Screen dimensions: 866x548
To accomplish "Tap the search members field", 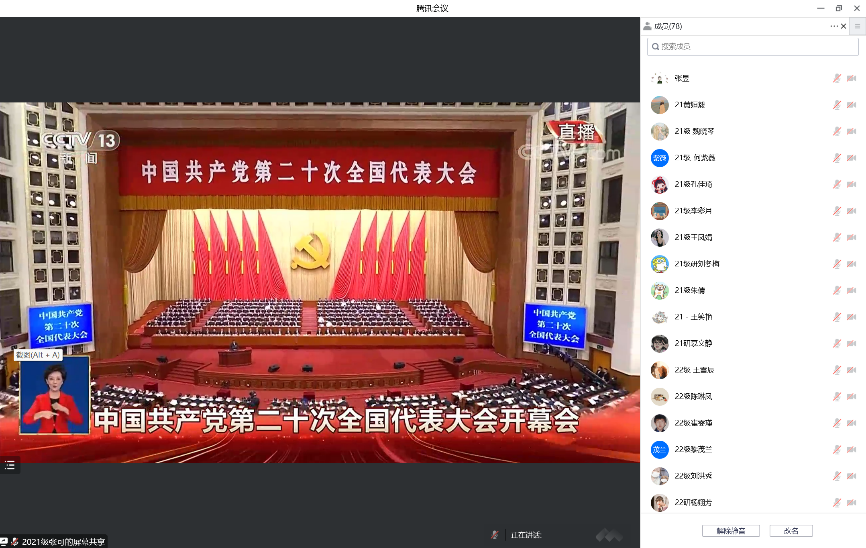I will (x=750, y=46).
